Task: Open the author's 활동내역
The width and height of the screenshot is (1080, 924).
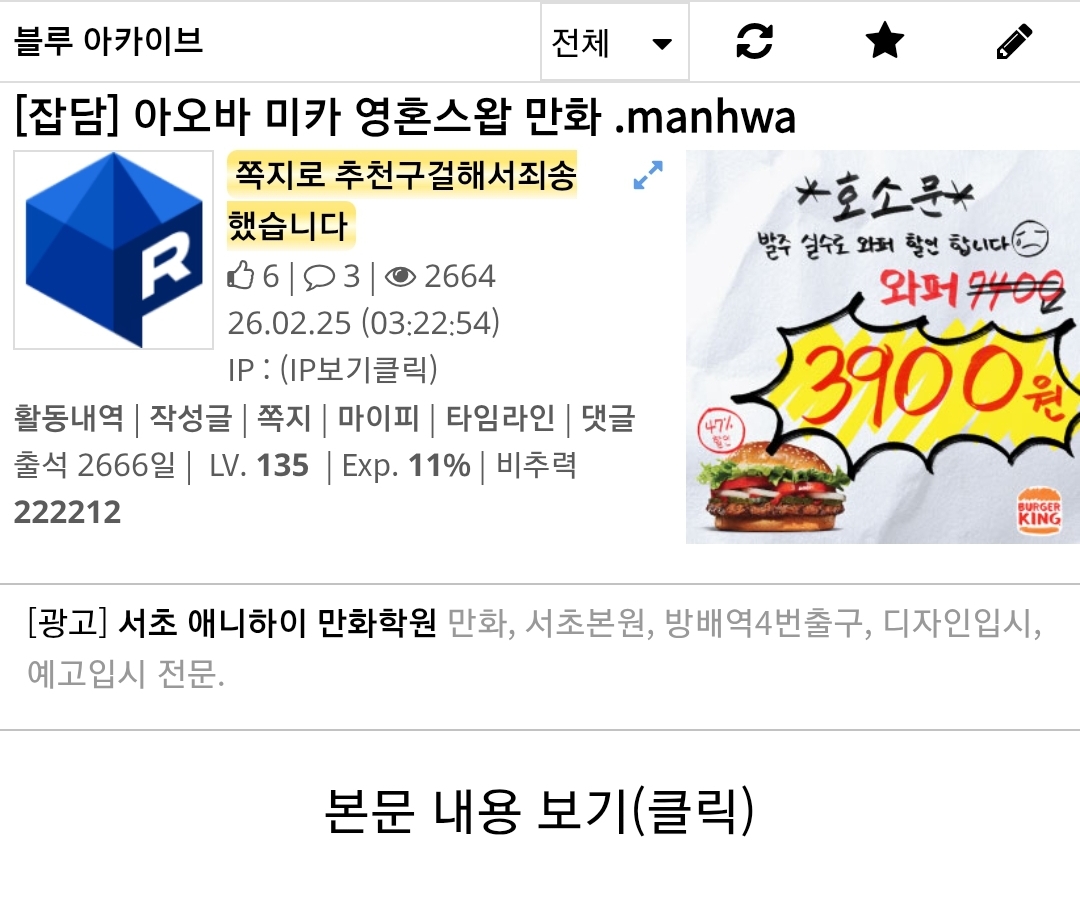Action: (69, 418)
